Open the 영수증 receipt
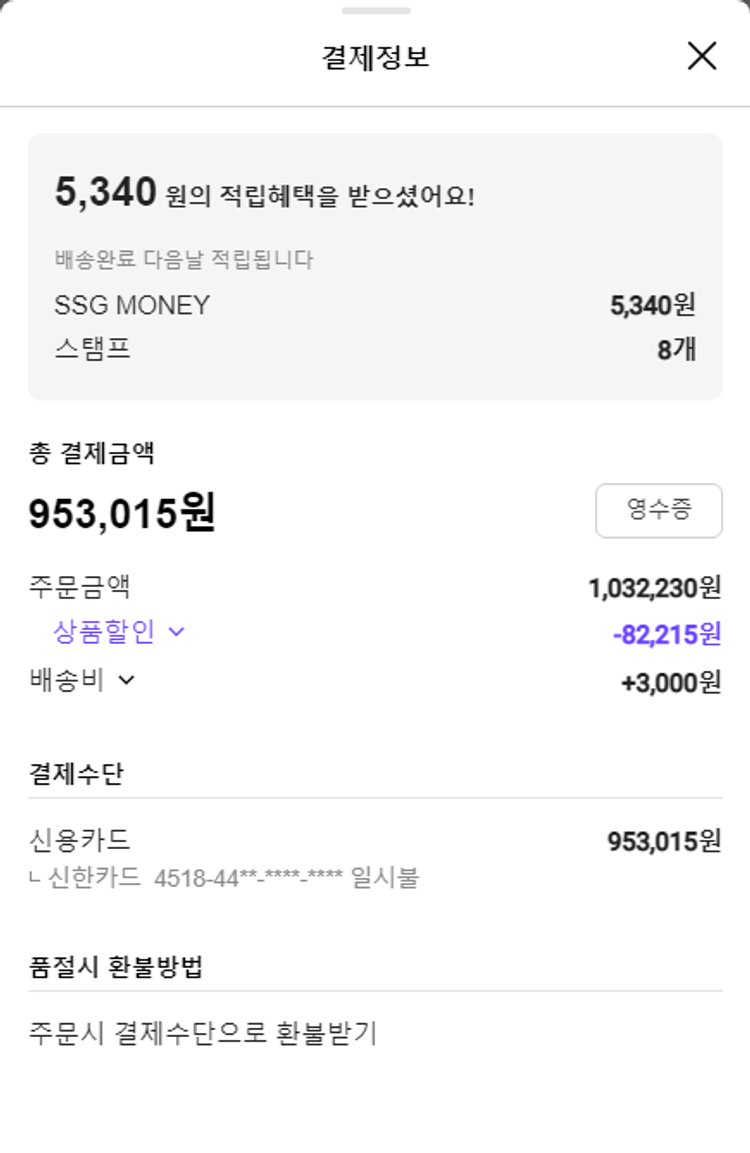The image size is (750, 1153). tap(658, 511)
